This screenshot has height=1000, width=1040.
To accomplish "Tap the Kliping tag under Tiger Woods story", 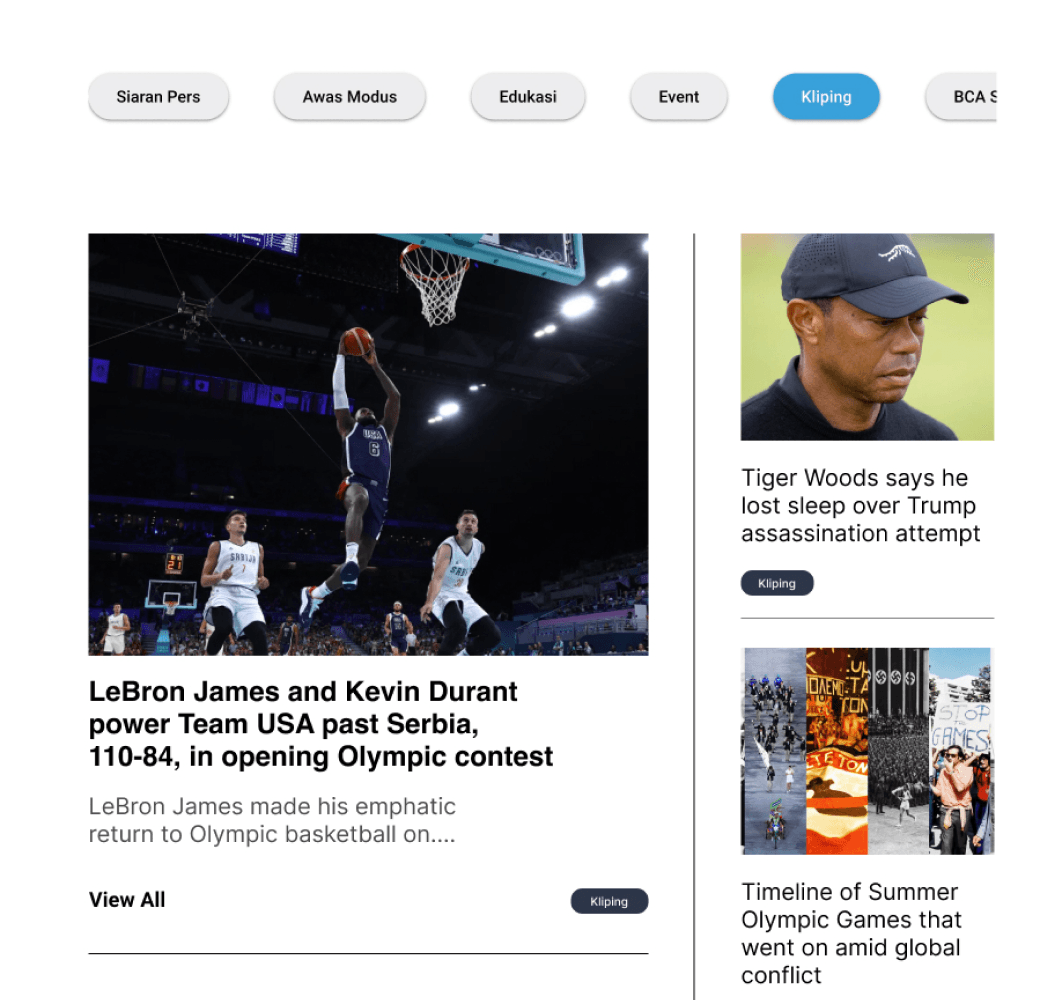I will (x=777, y=583).
